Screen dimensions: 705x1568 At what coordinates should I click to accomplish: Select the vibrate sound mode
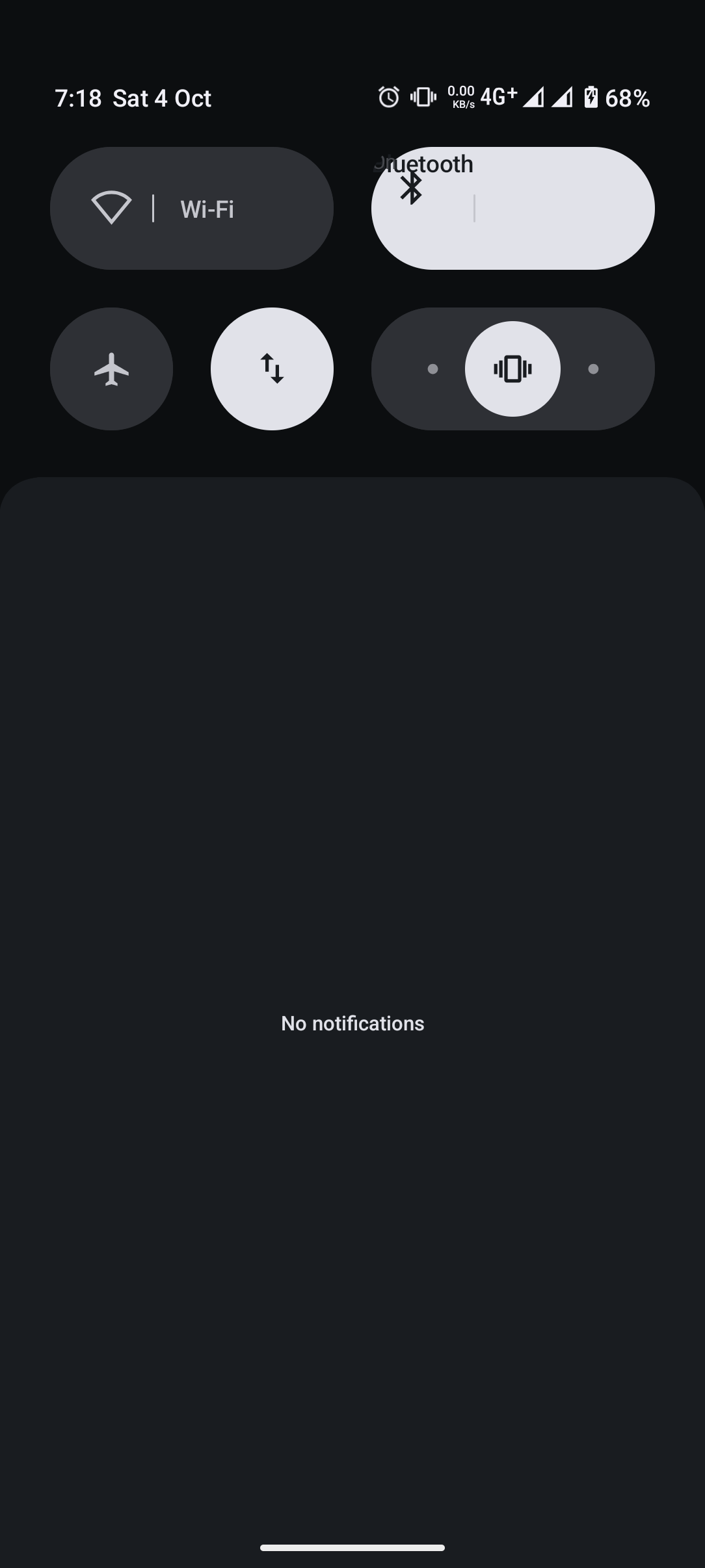click(x=512, y=369)
